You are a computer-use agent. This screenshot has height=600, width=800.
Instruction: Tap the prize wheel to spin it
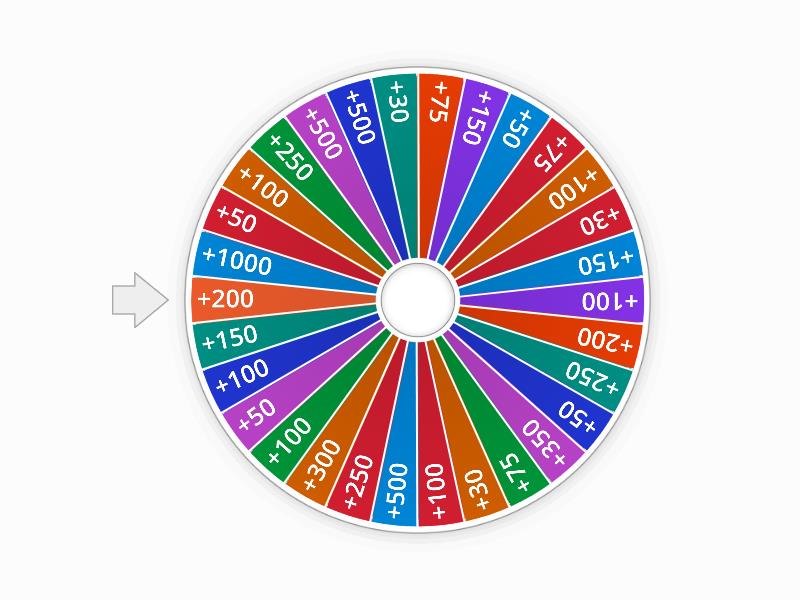(x=418, y=298)
